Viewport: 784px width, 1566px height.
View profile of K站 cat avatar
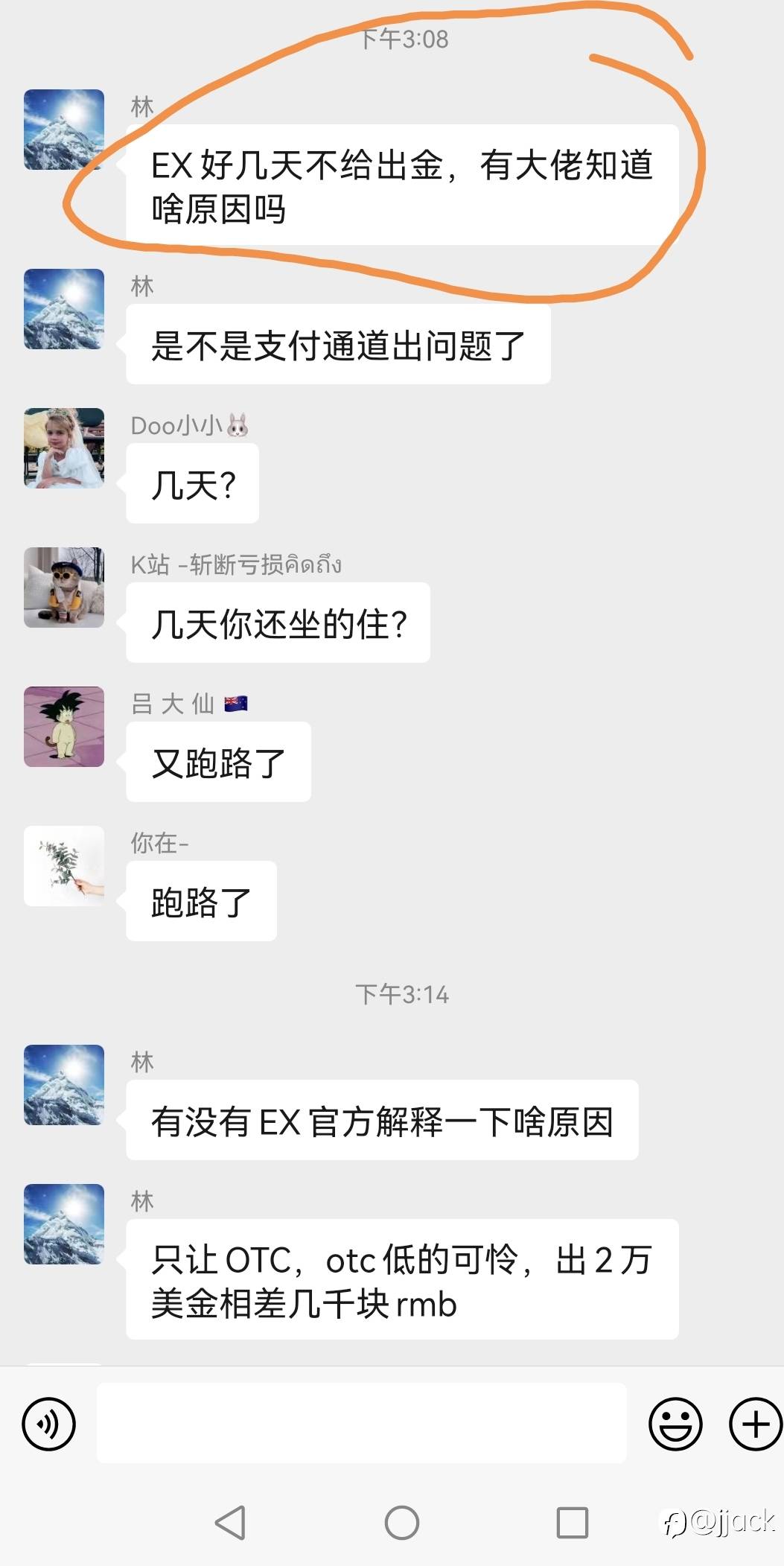point(64,588)
